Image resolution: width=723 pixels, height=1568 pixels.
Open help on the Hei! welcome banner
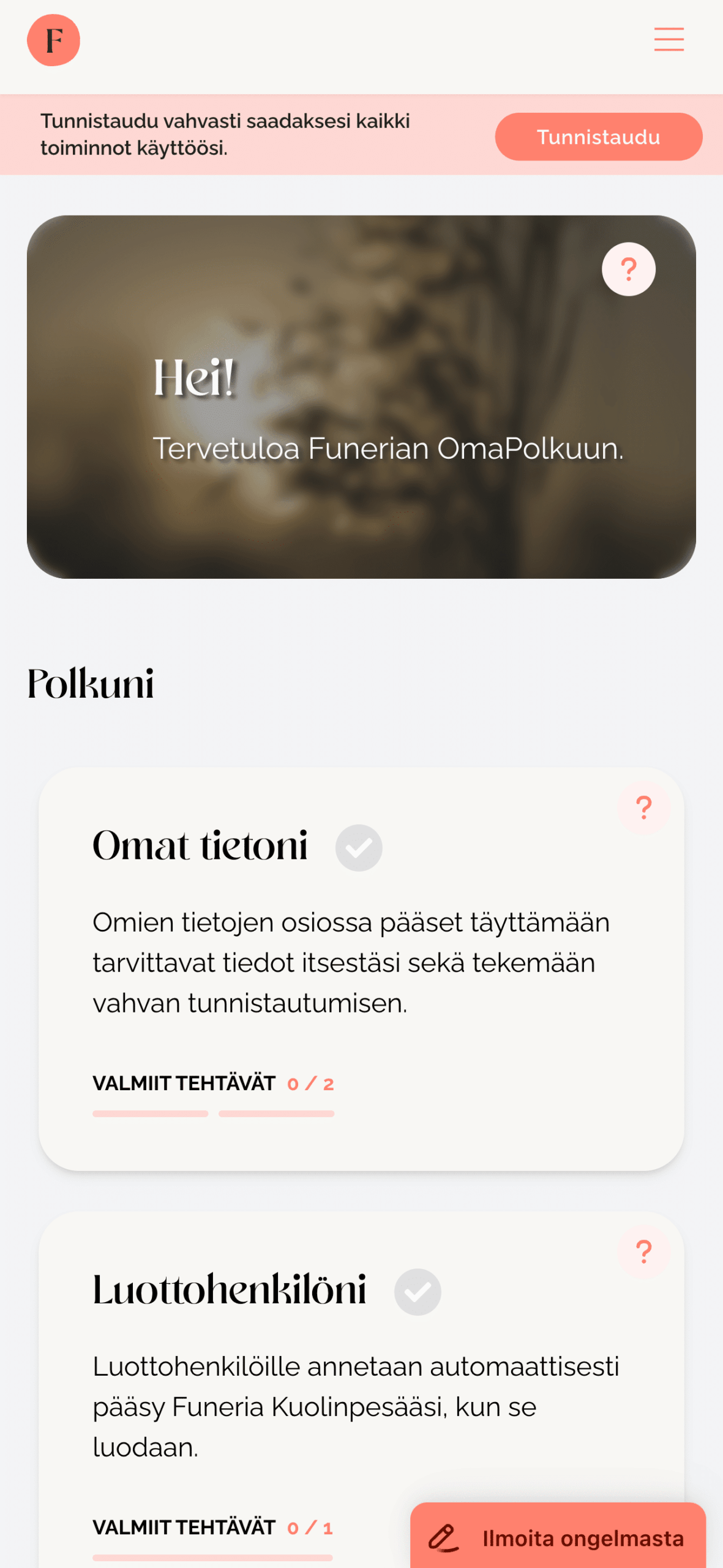628,269
